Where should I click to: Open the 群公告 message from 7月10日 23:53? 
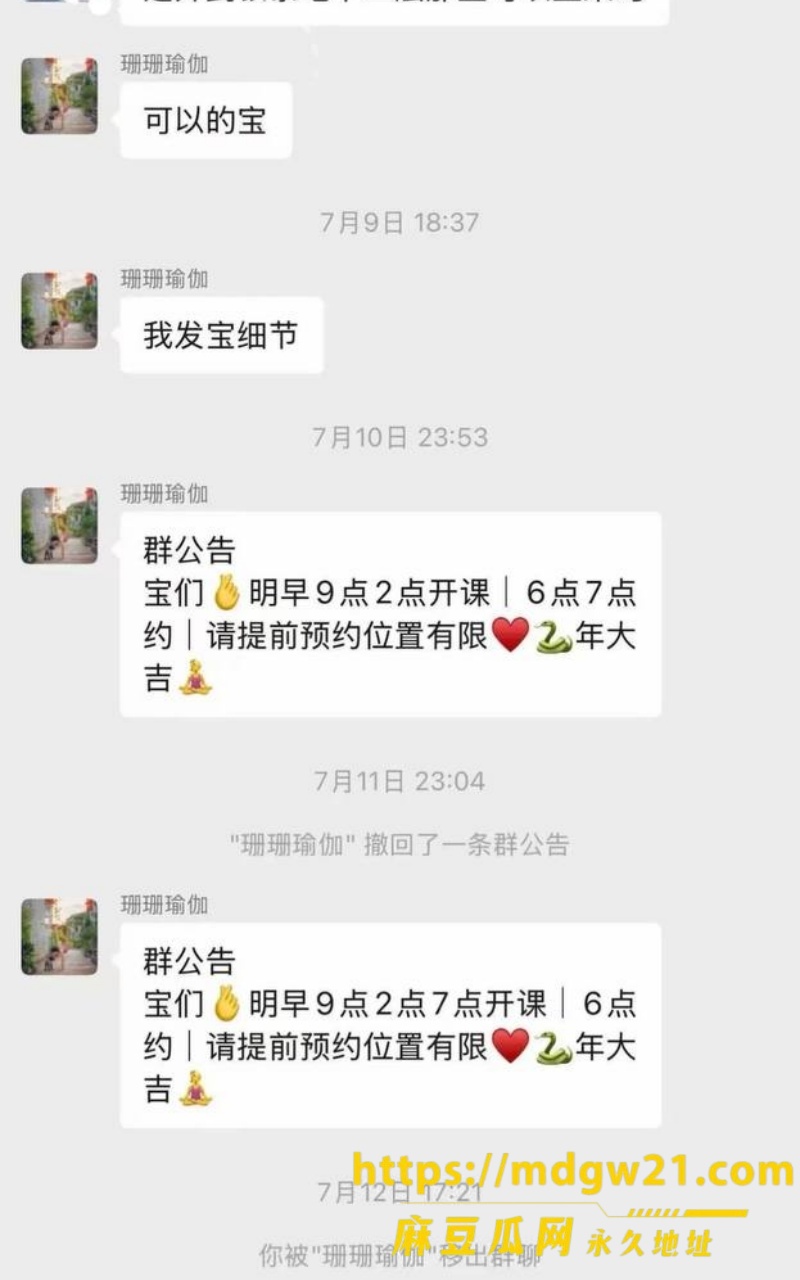click(390, 615)
